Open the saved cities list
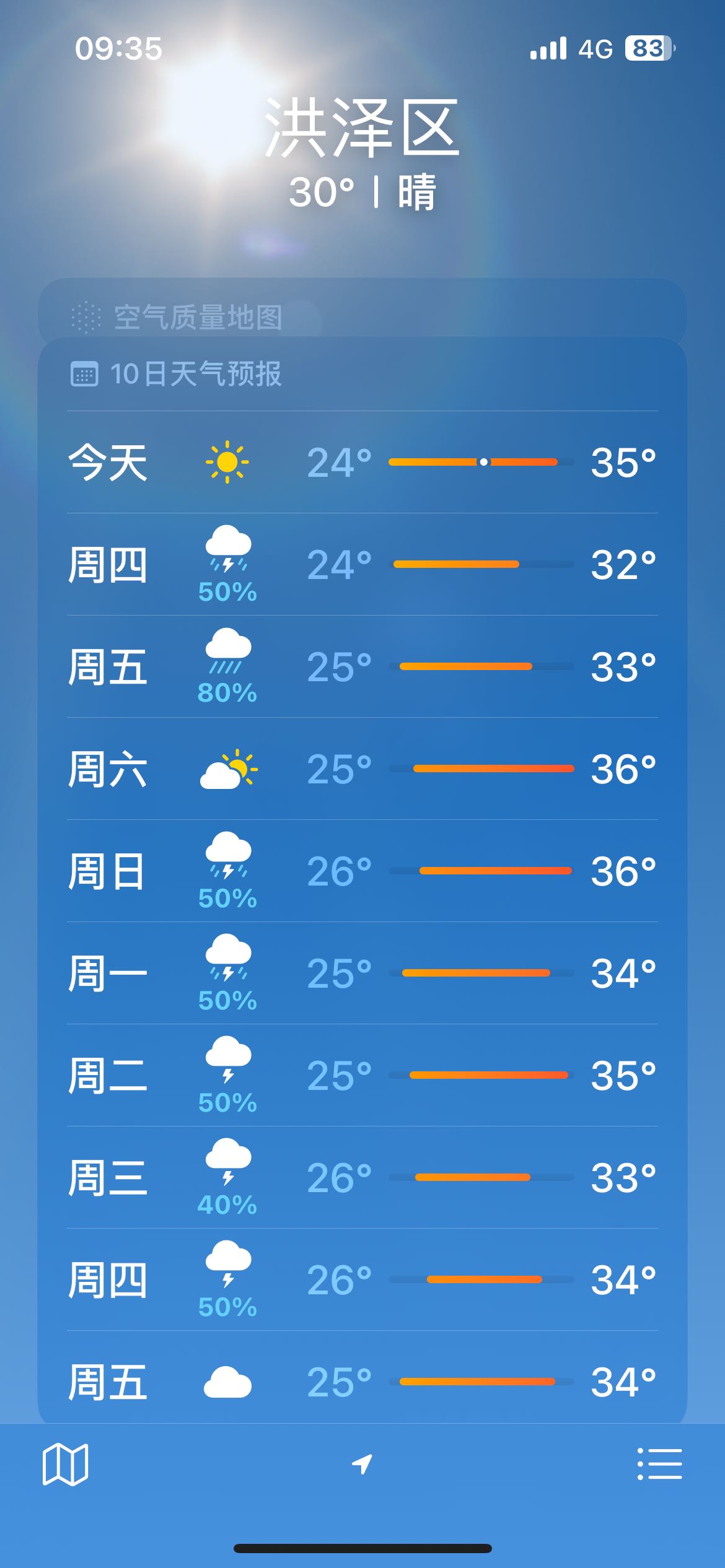Image resolution: width=725 pixels, height=1568 pixels. pos(659,1464)
